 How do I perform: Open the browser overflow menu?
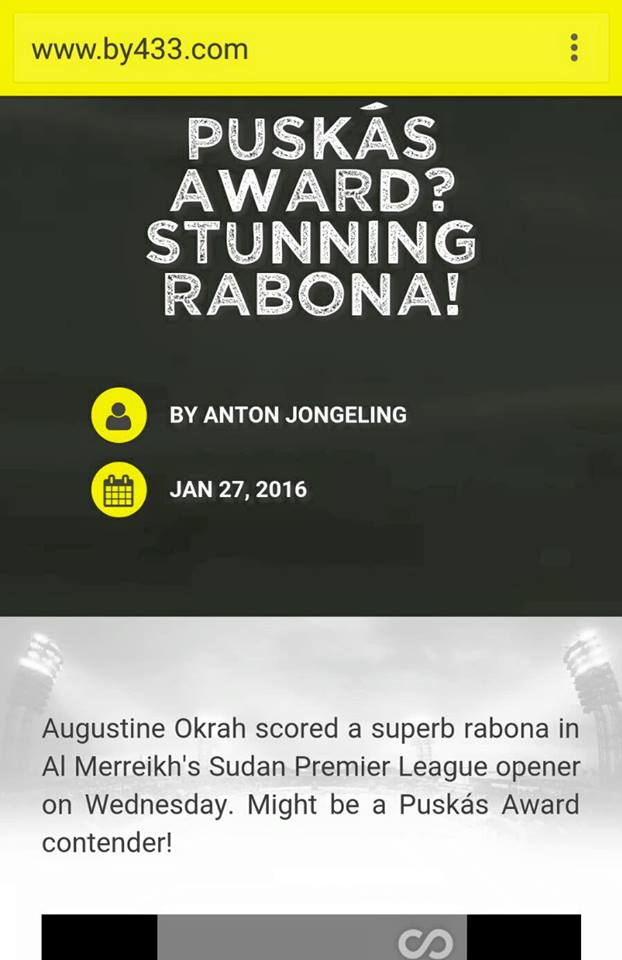[x=574, y=48]
